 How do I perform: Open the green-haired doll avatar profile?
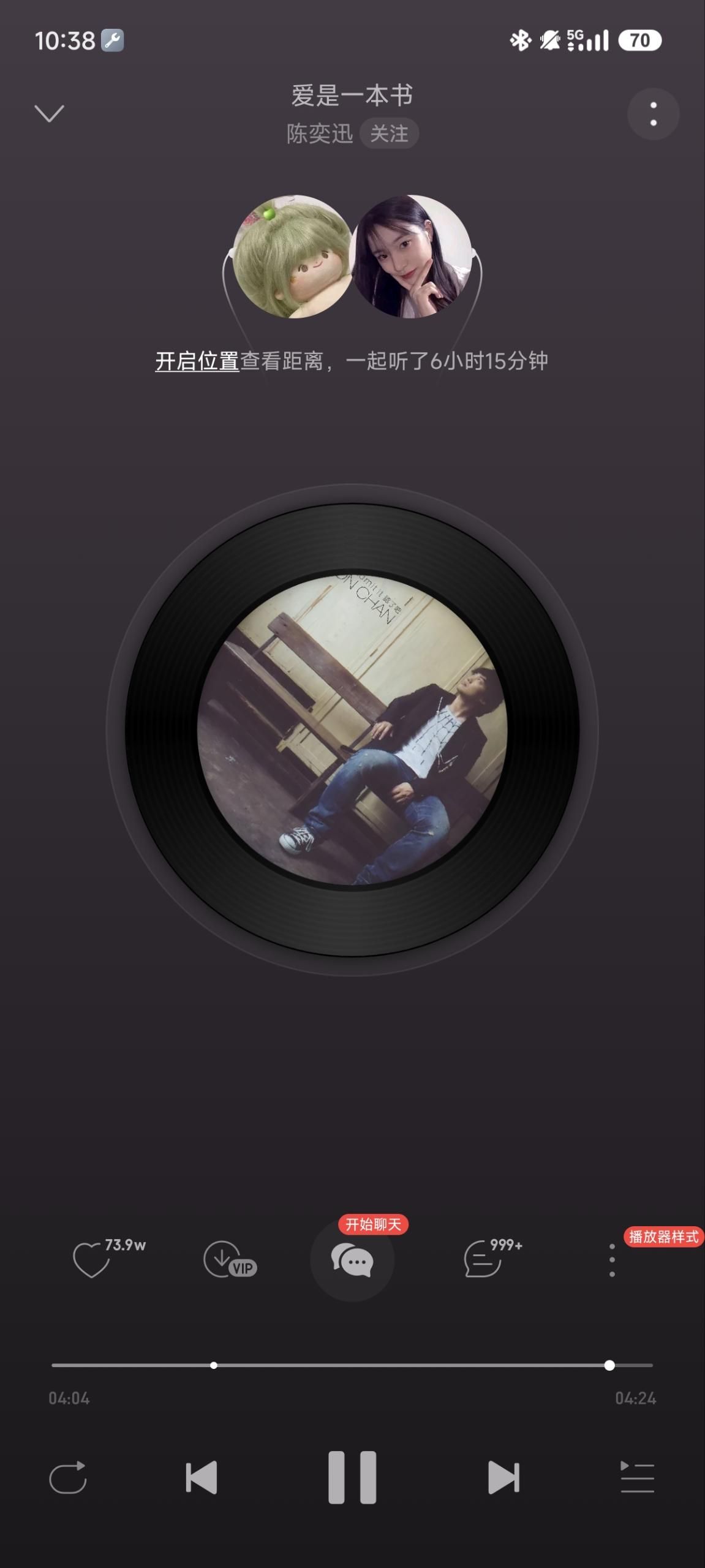[x=293, y=257]
